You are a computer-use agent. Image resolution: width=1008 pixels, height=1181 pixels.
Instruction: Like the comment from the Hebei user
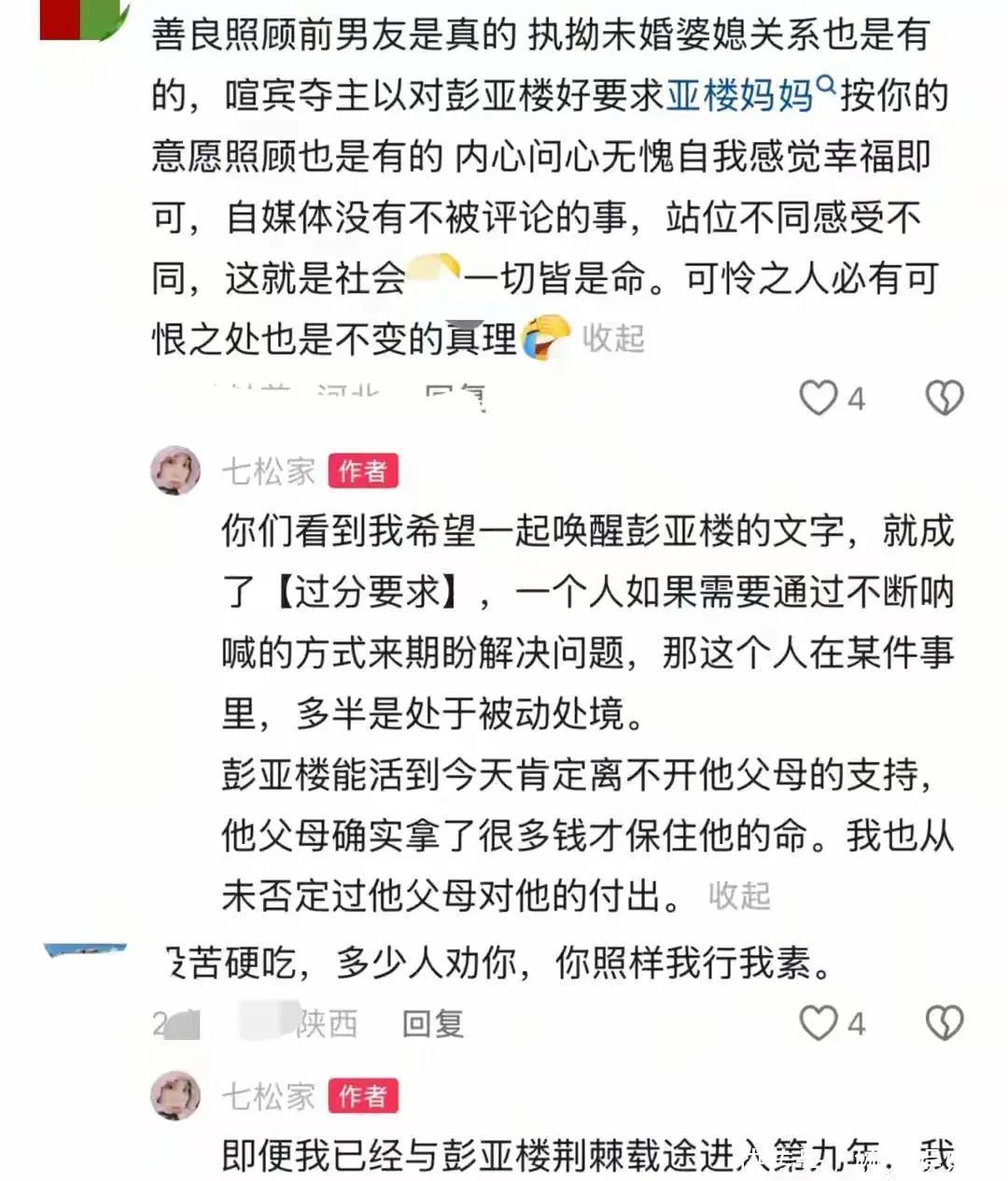click(x=819, y=399)
